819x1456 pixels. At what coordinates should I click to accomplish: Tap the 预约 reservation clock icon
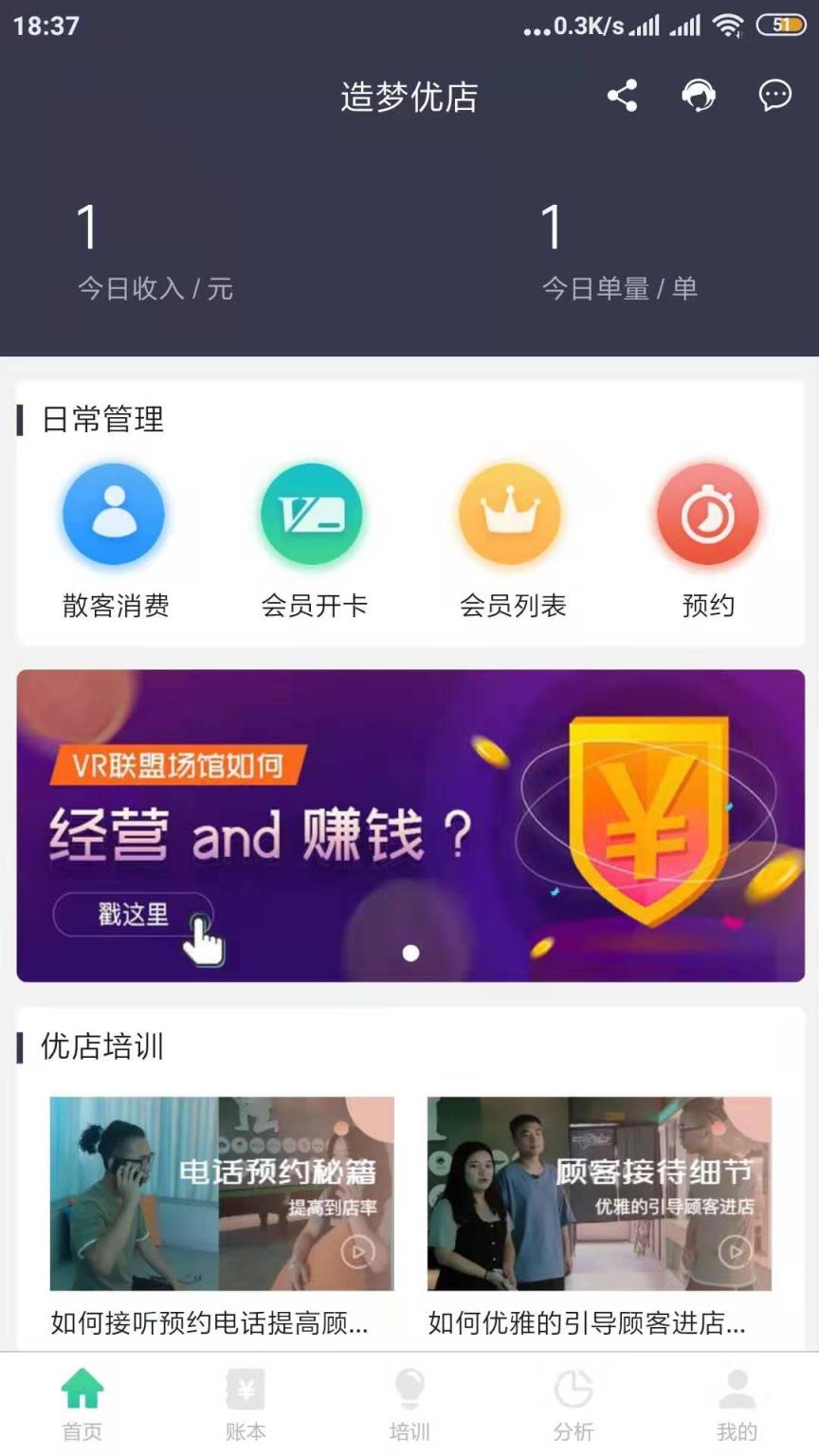[708, 513]
